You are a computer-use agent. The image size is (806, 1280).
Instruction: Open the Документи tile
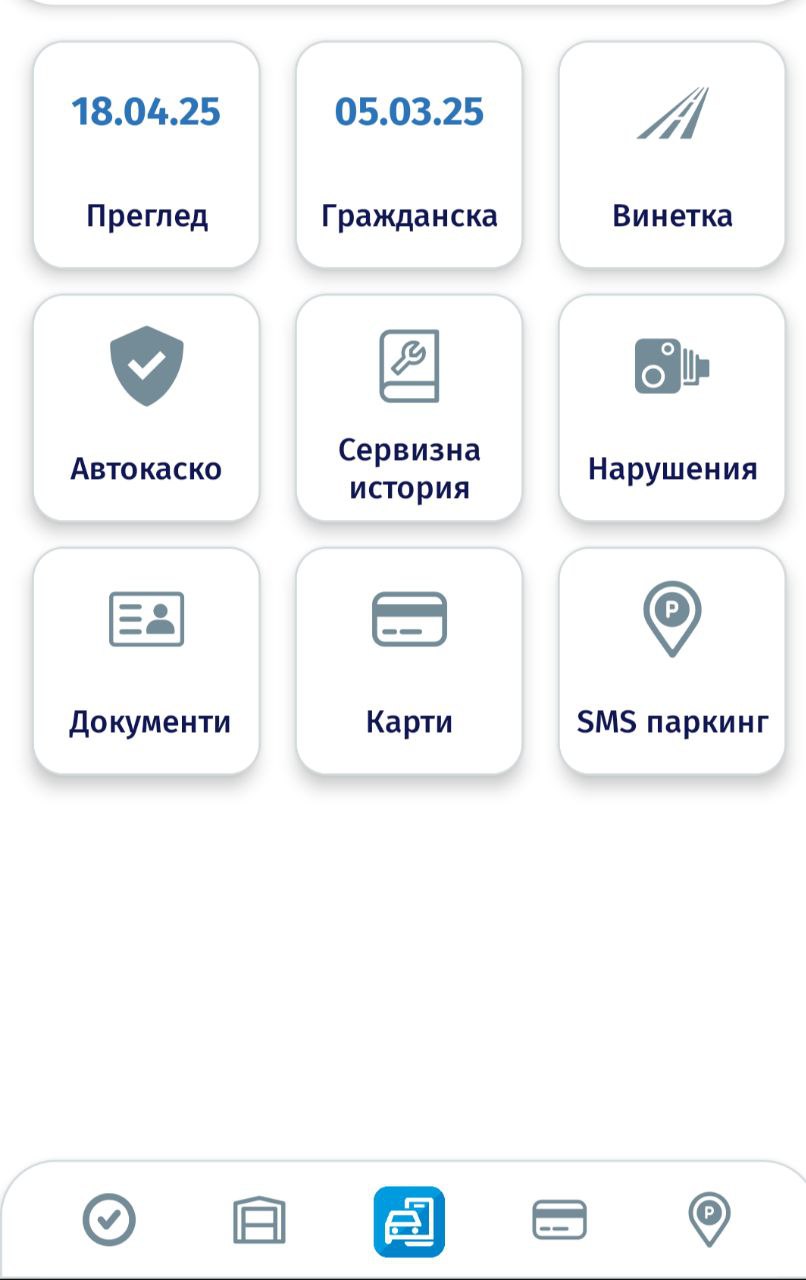pos(146,661)
